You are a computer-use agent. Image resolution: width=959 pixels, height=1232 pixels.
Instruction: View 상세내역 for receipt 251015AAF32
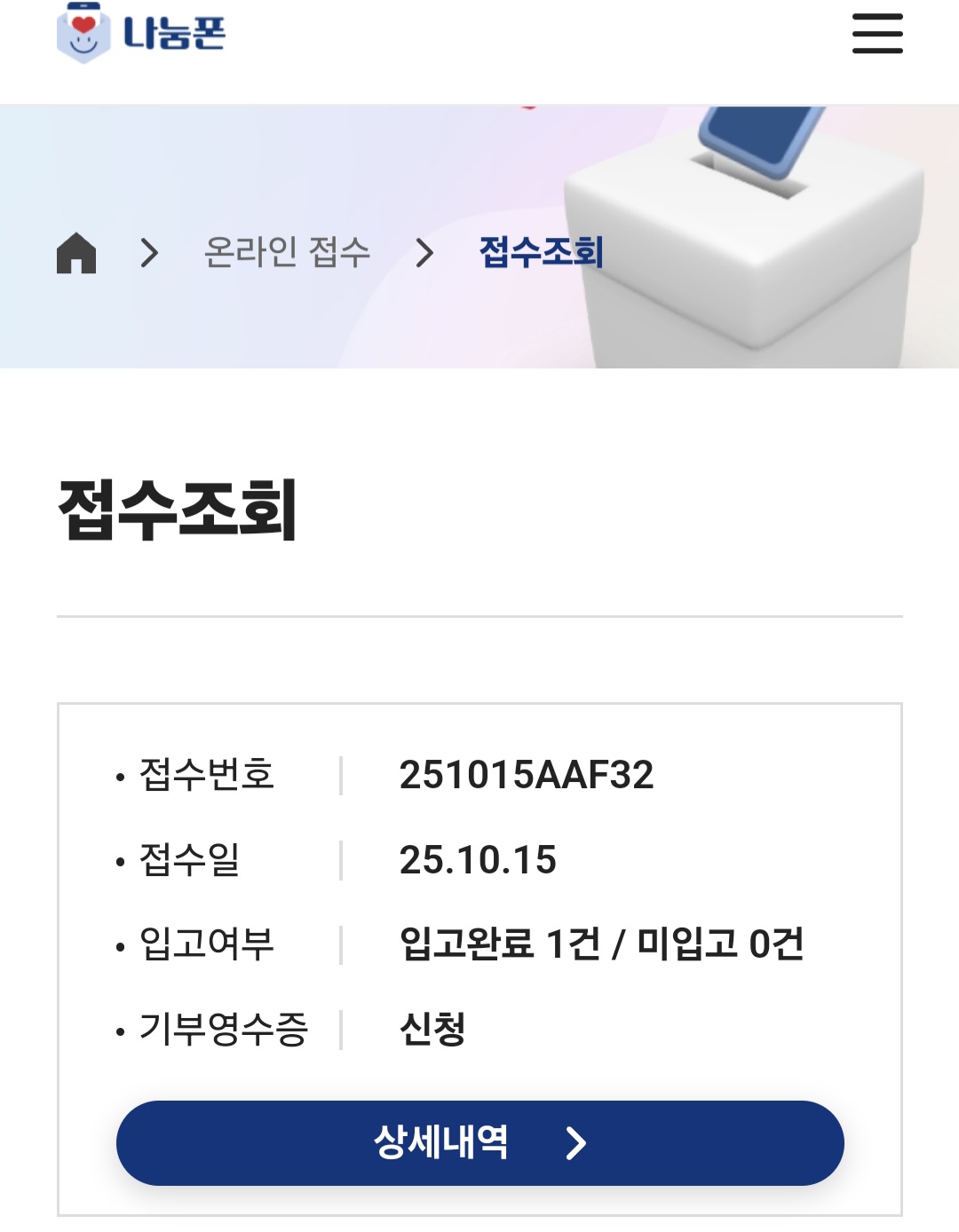[x=479, y=1142]
